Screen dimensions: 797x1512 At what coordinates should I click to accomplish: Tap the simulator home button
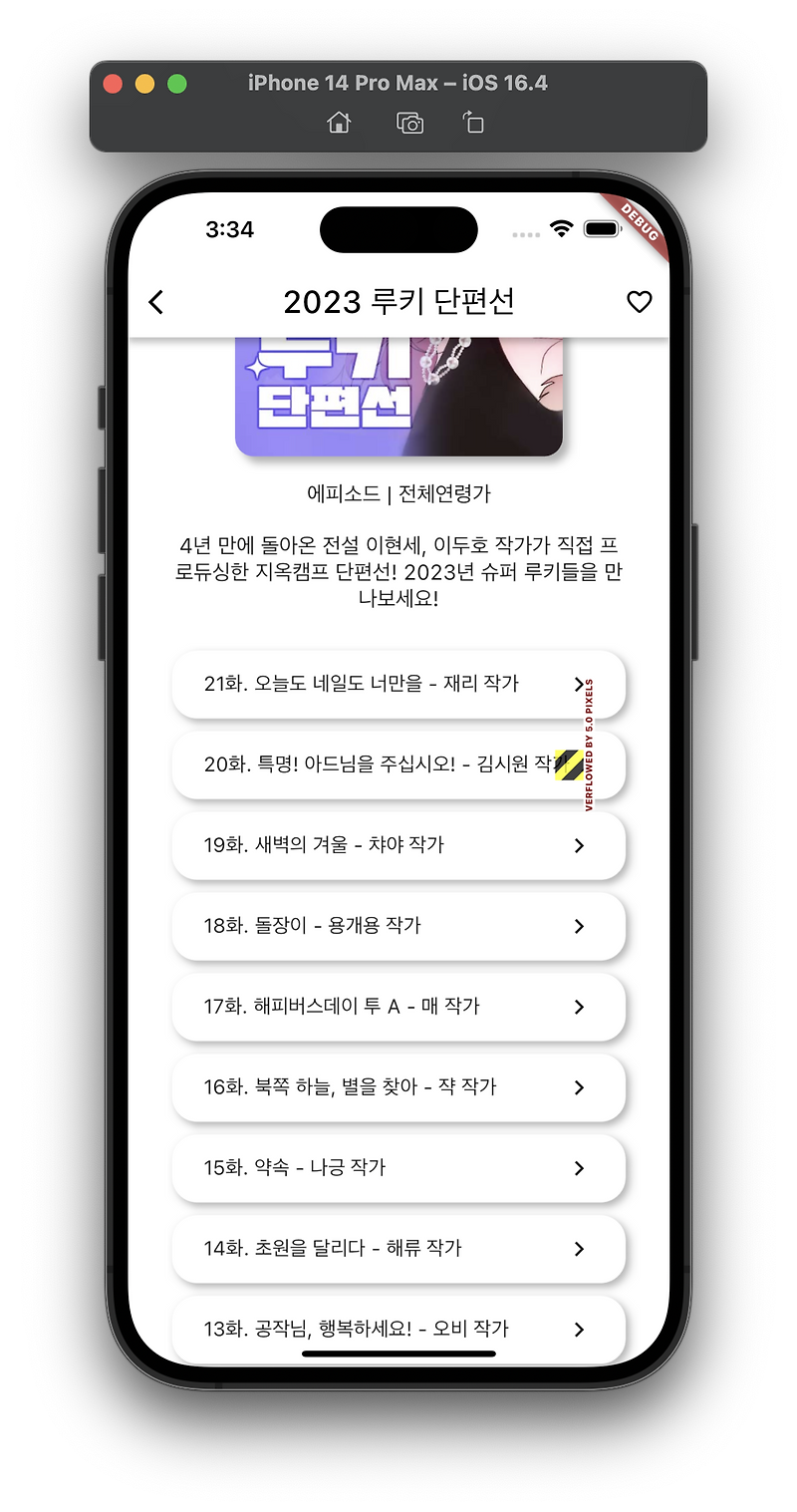[339, 123]
